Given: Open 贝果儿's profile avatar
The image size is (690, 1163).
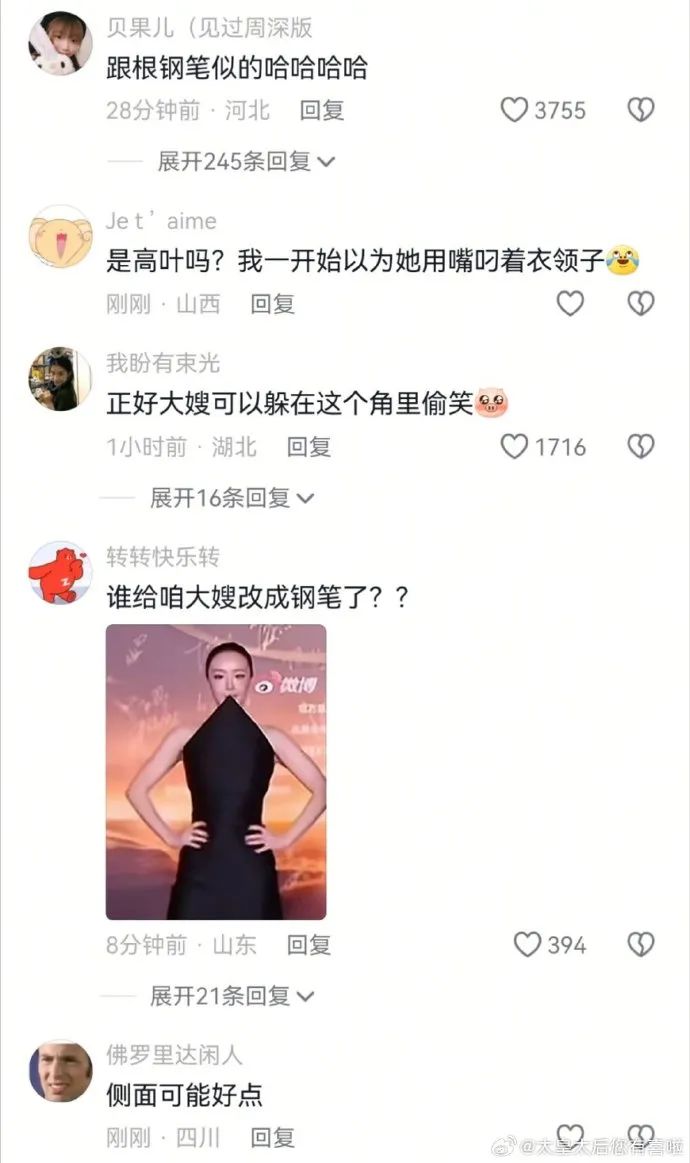Looking at the screenshot, I should (x=60, y=43).
